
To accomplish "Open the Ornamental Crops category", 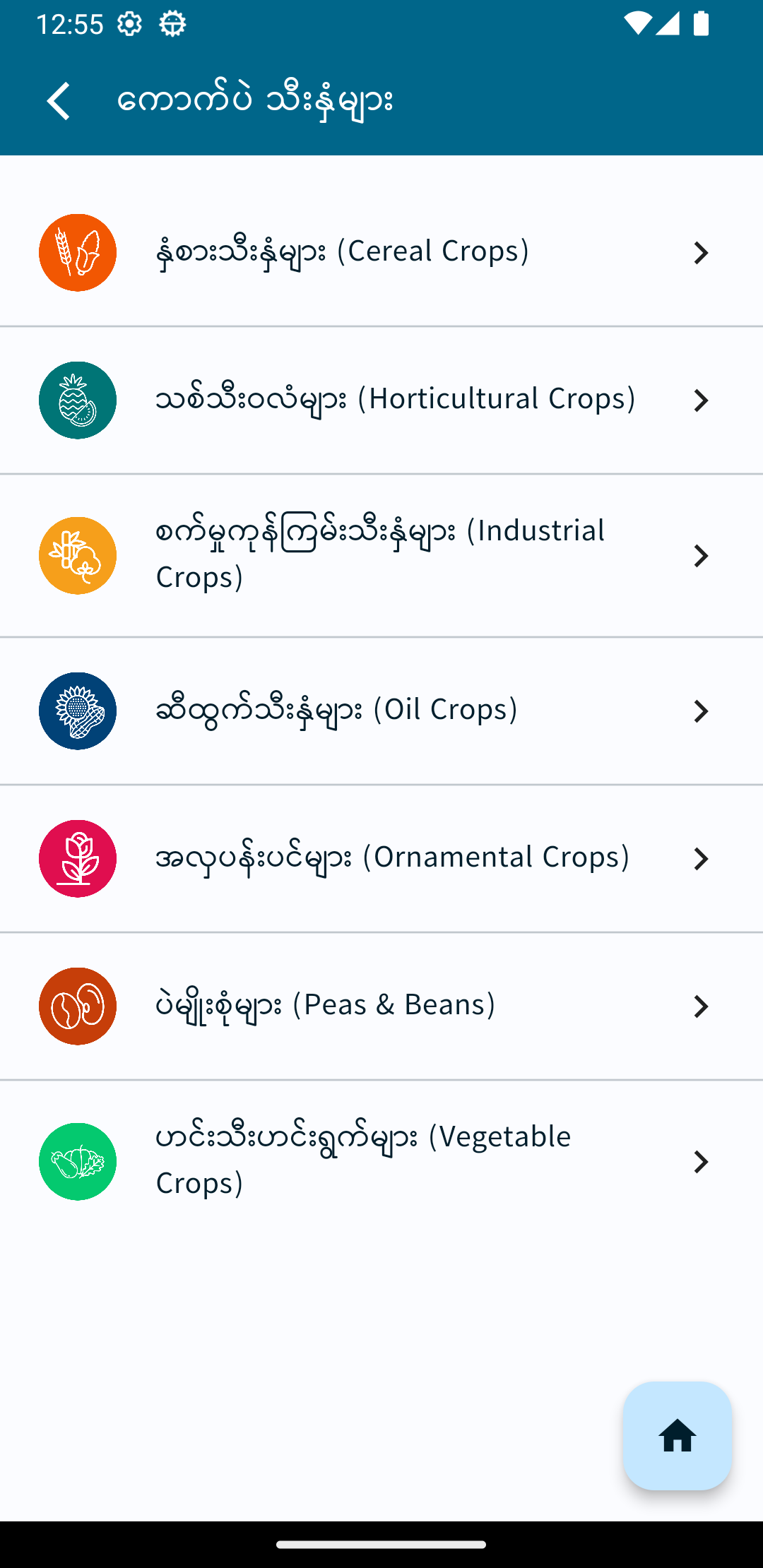I will (x=381, y=858).
